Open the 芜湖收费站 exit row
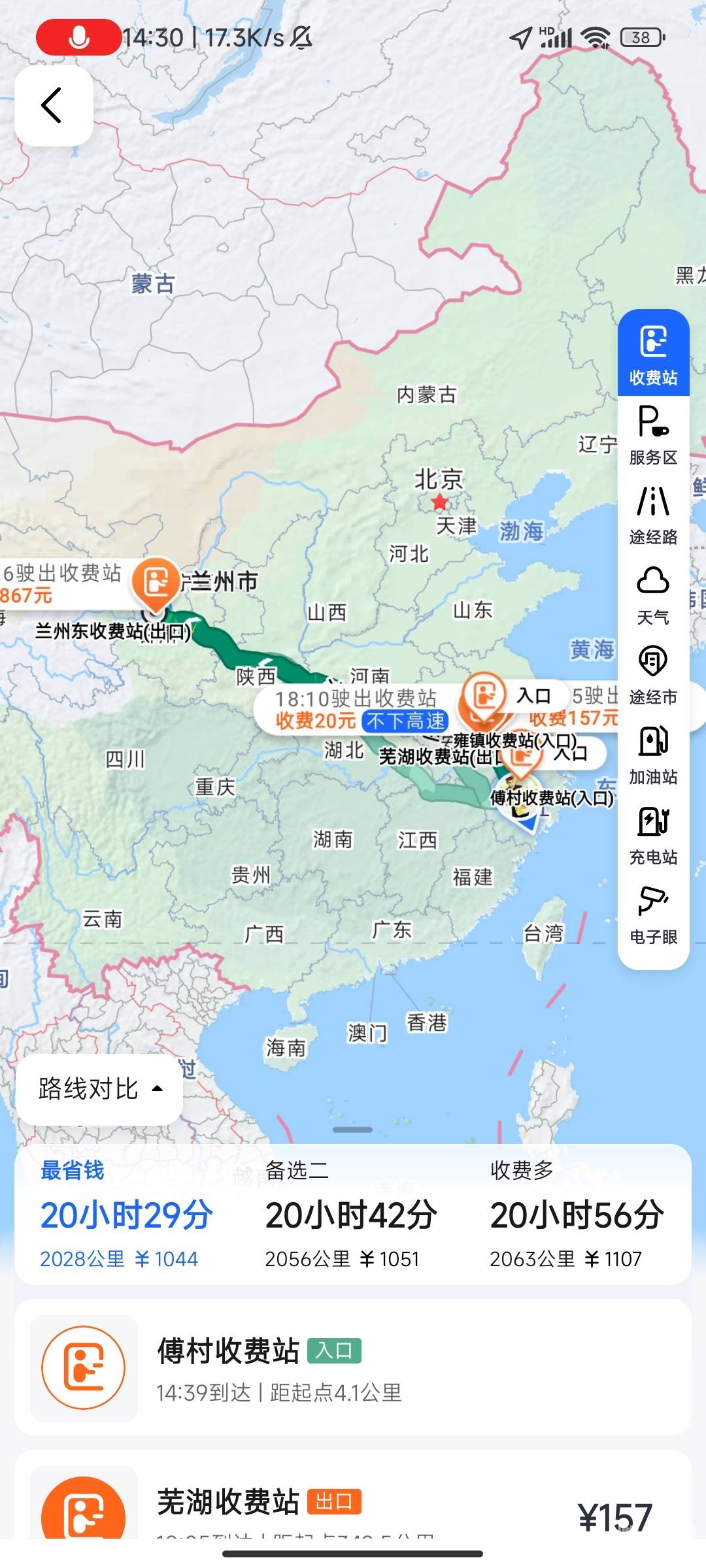The height and width of the screenshot is (1568, 706). pyautogui.click(x=353, y=1503)
